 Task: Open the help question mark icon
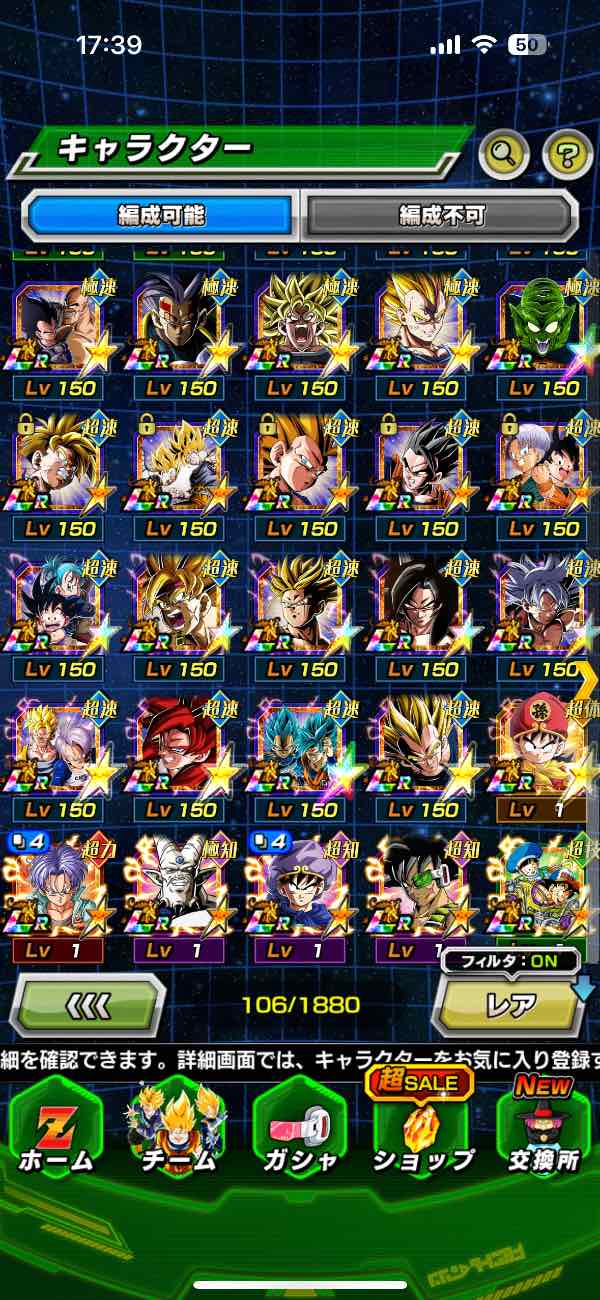pos(567,154)
